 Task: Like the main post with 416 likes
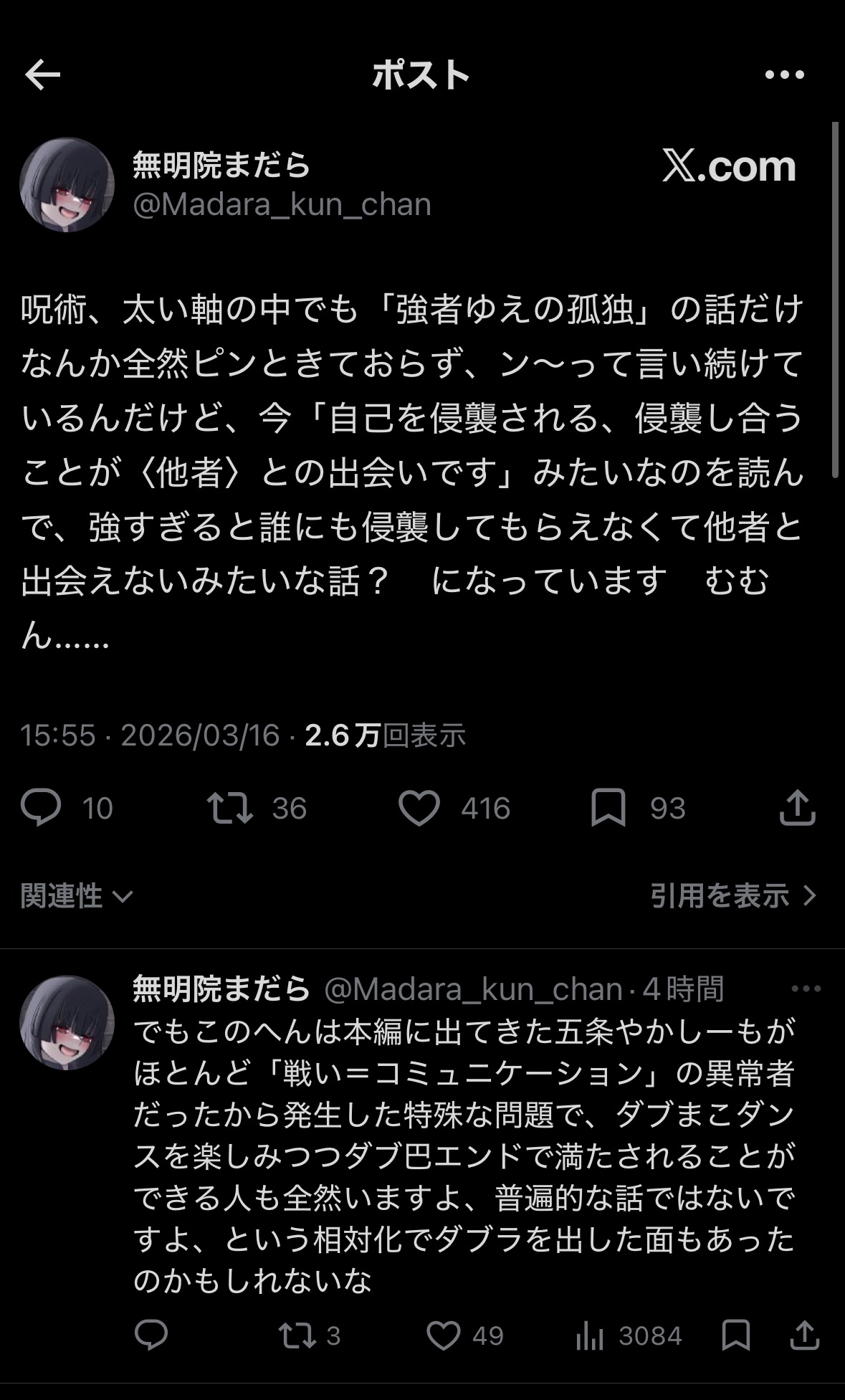[x=419, y=808]
